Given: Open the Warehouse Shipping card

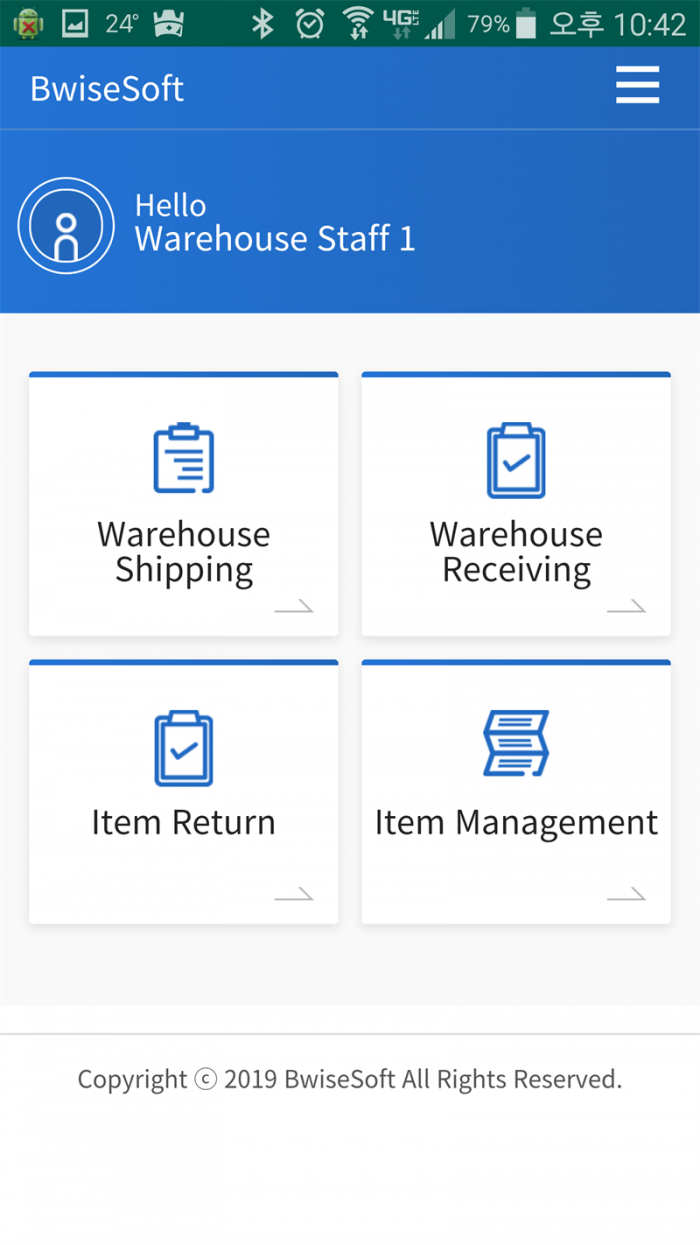Looking at the screenshot, I should (184, 504).
